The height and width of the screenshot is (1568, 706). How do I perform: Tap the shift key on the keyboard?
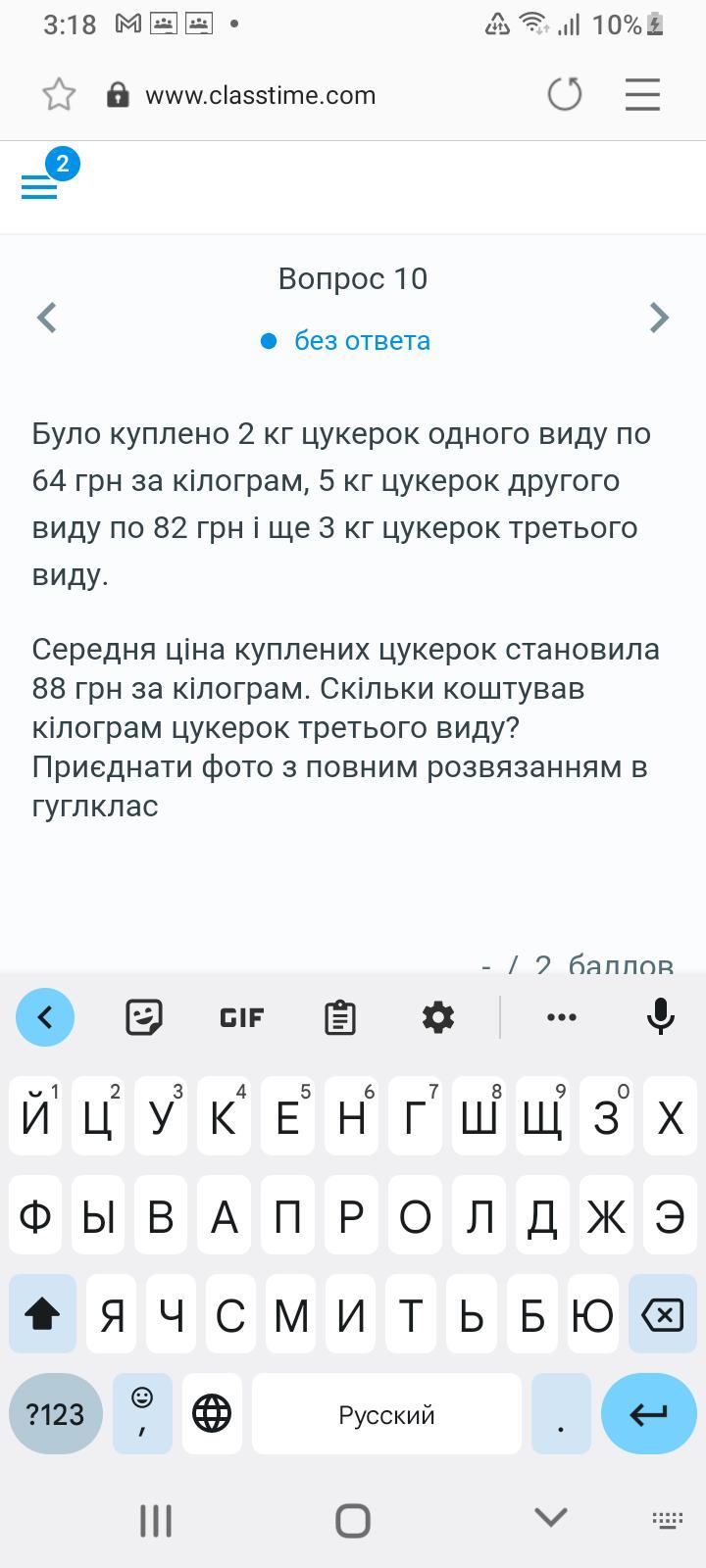tap(42, 1314)
